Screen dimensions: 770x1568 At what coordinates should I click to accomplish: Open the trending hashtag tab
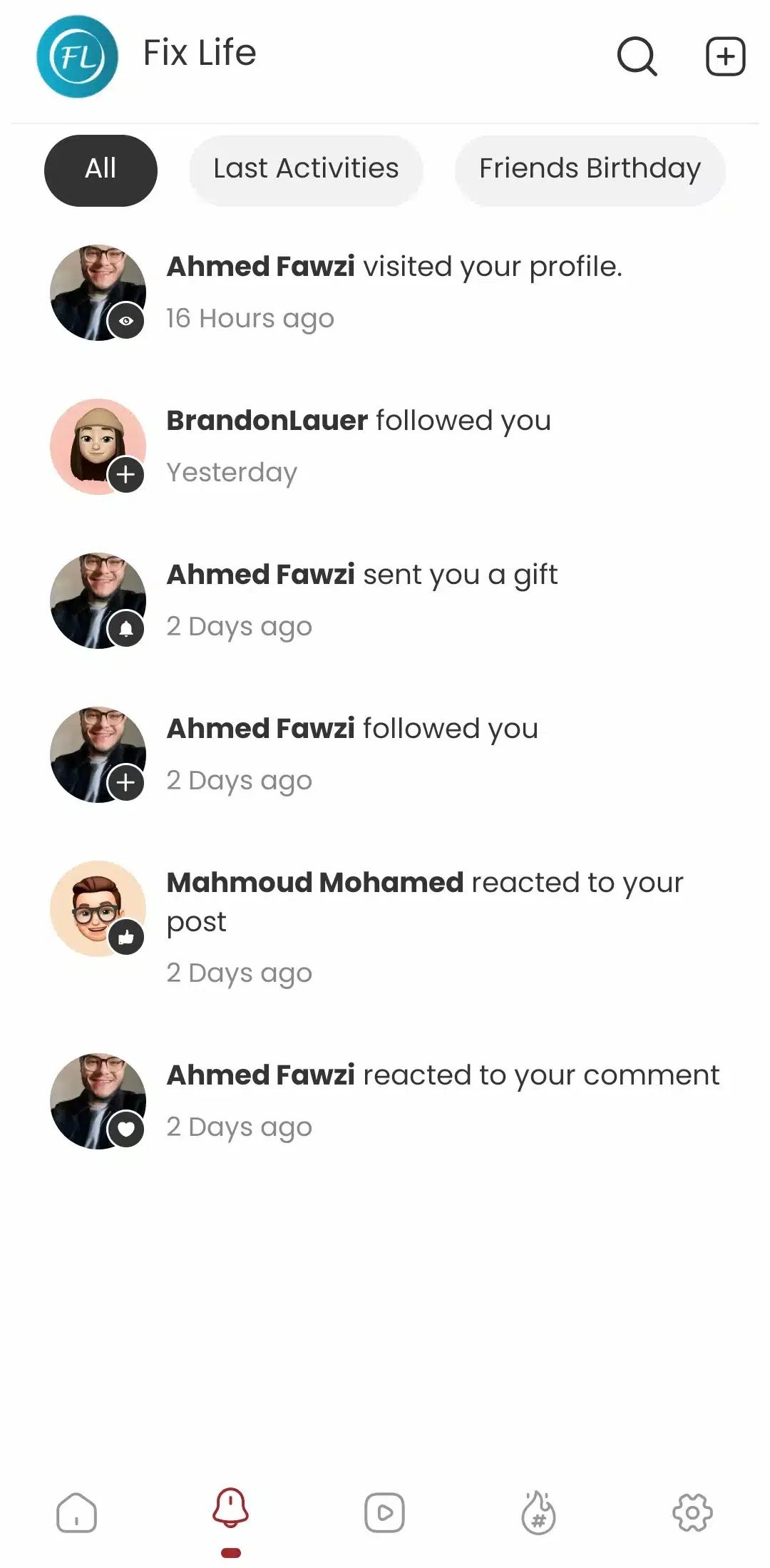(x=538, y=1512)
